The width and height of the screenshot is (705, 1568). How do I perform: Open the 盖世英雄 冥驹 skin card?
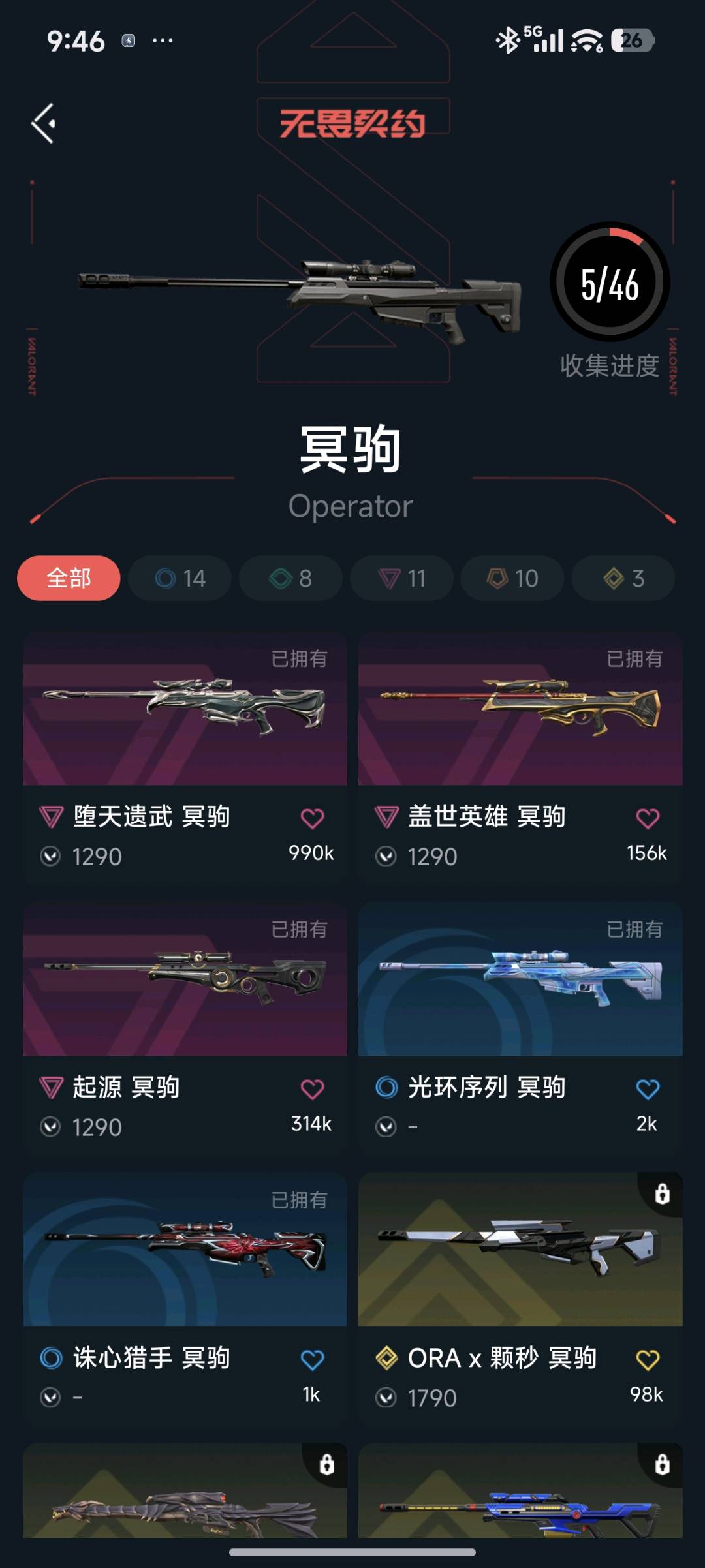(520, 758)
